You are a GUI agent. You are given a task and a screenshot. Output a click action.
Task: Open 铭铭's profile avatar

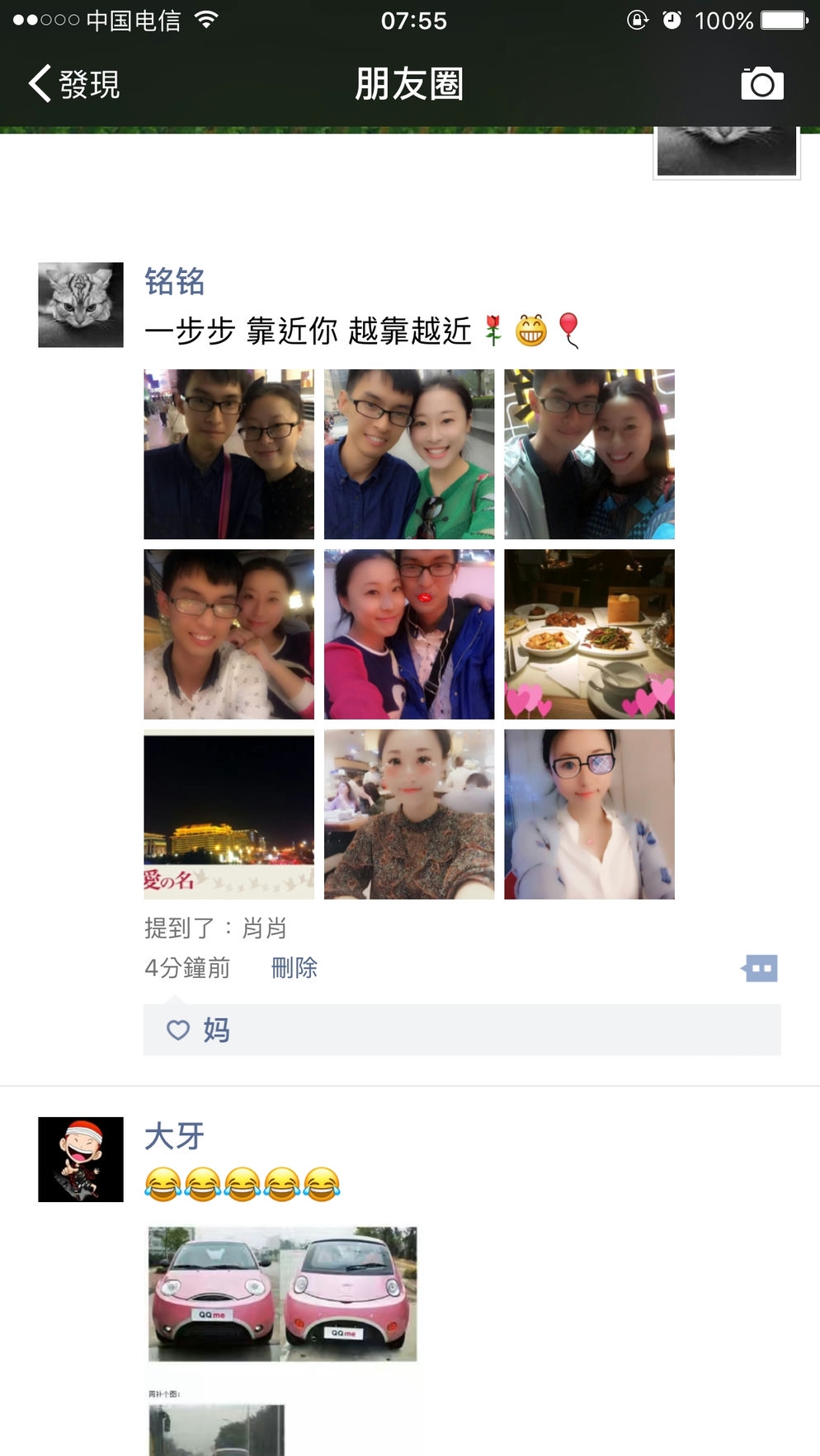[x=81, y=305]
